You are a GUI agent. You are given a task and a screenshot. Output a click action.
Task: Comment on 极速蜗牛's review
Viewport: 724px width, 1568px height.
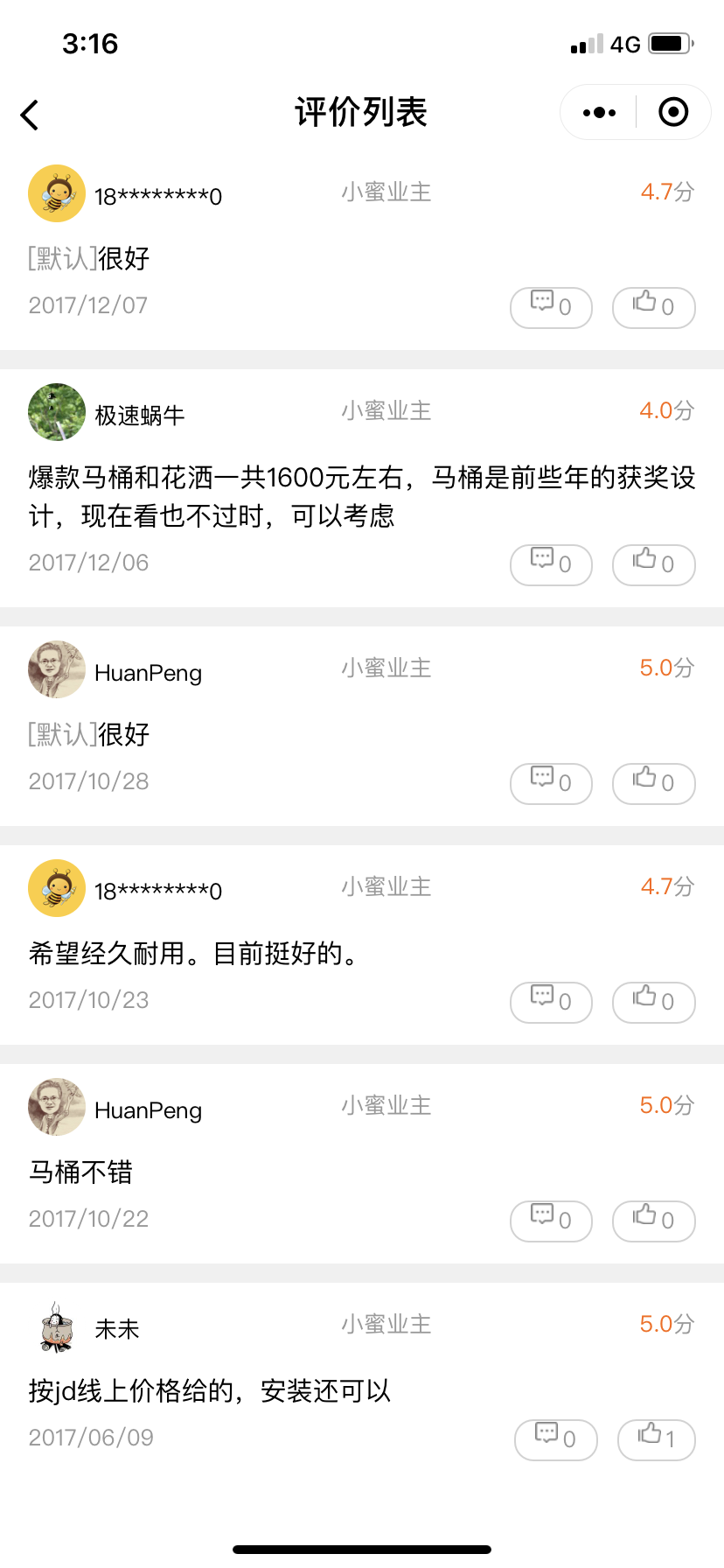551,564
